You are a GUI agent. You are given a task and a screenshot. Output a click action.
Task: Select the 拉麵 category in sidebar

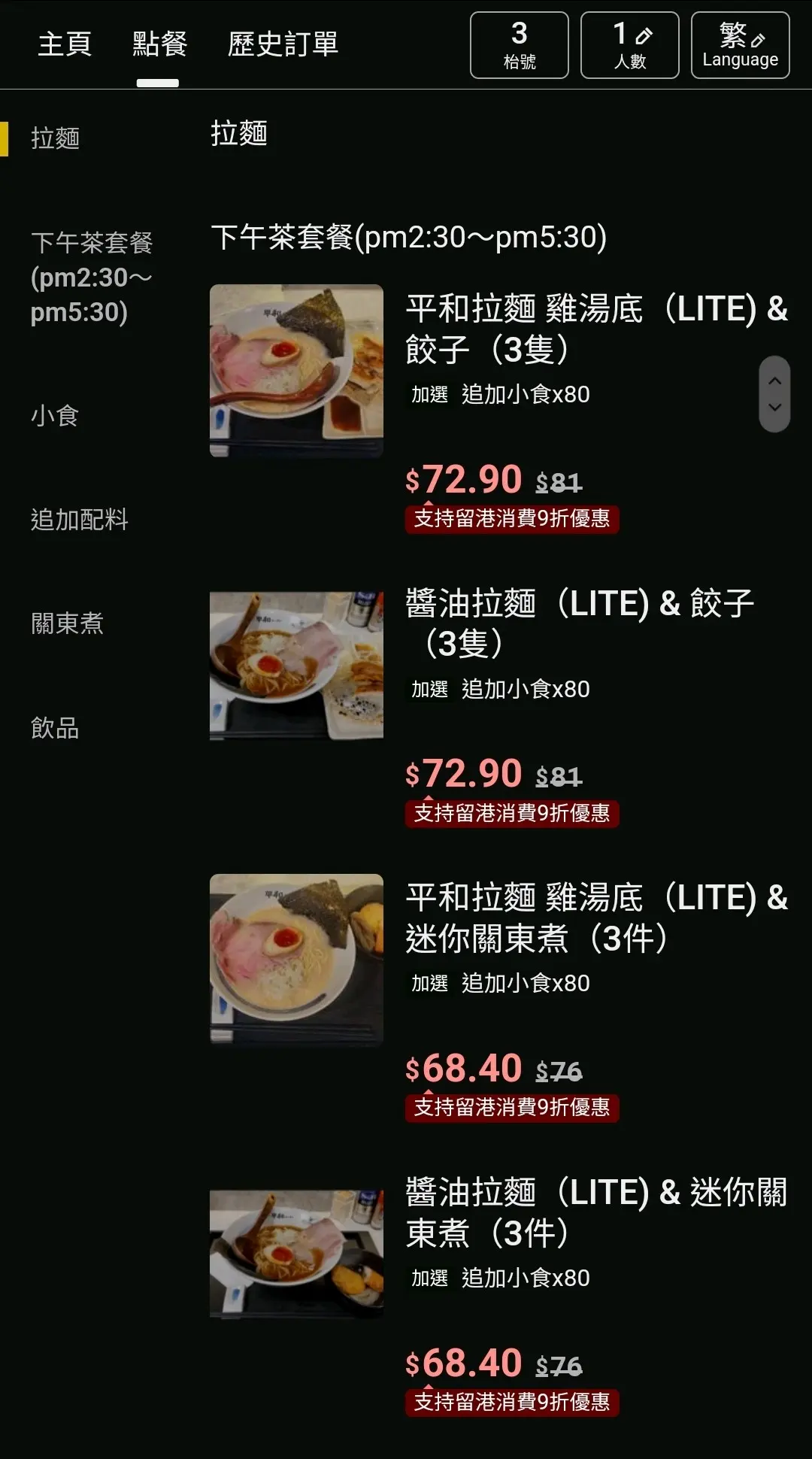tap(55, 138)
